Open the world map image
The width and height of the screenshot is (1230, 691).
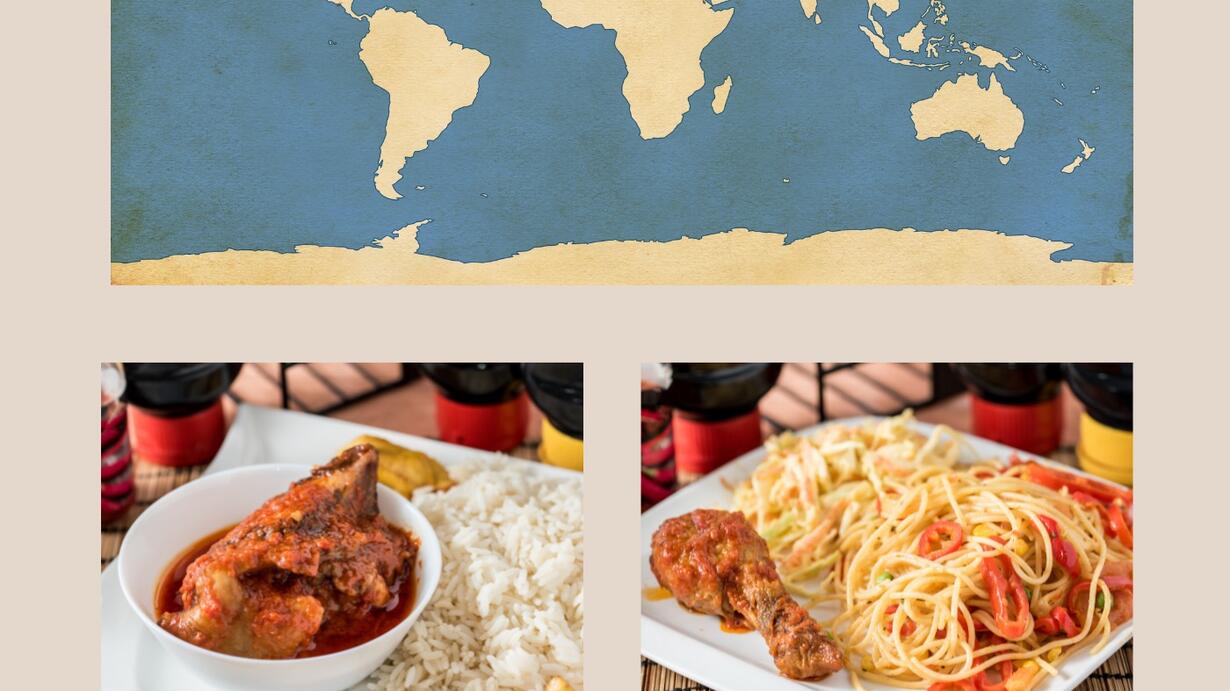622,142
